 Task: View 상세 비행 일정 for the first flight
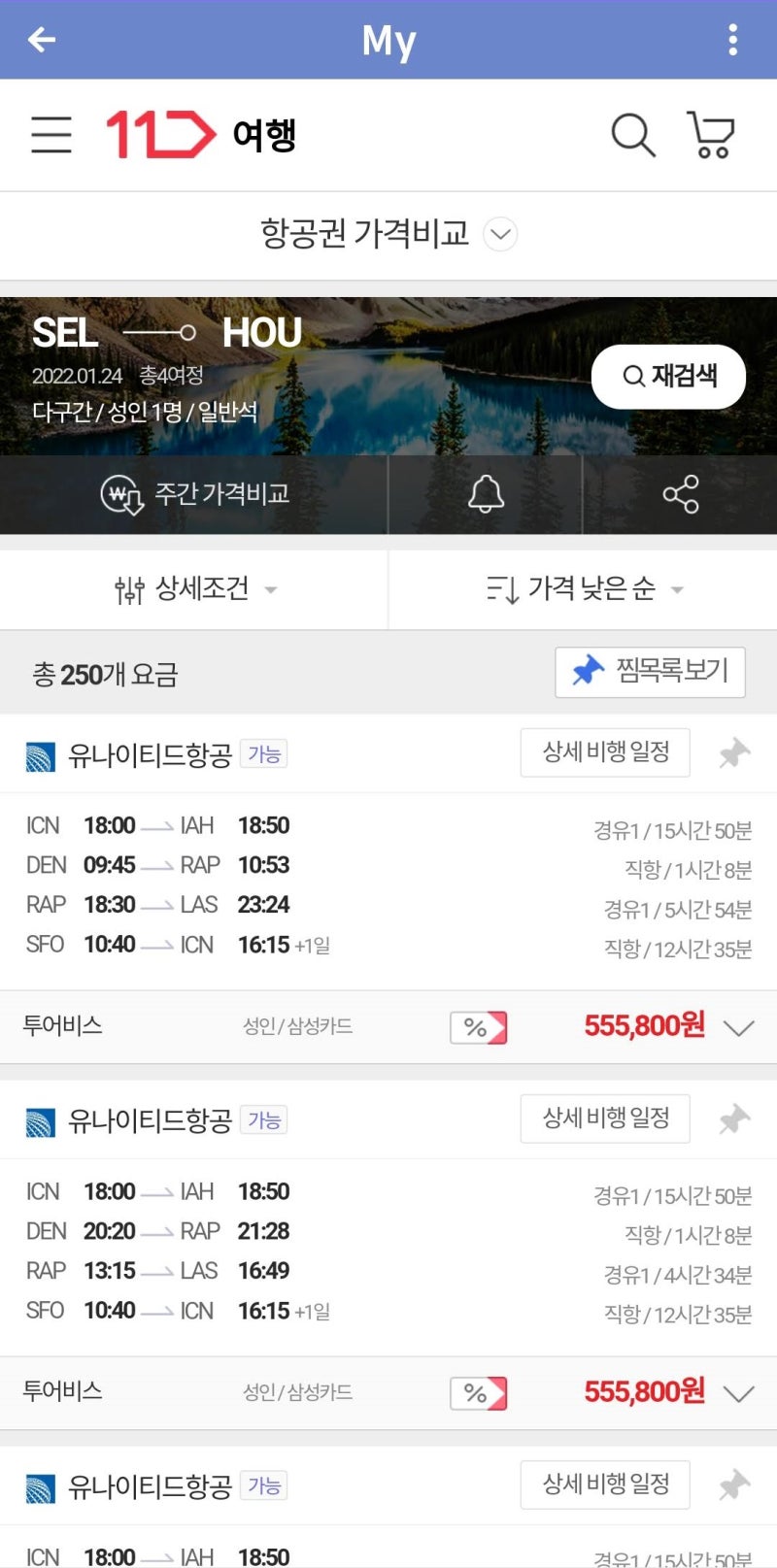pos(604,752)
